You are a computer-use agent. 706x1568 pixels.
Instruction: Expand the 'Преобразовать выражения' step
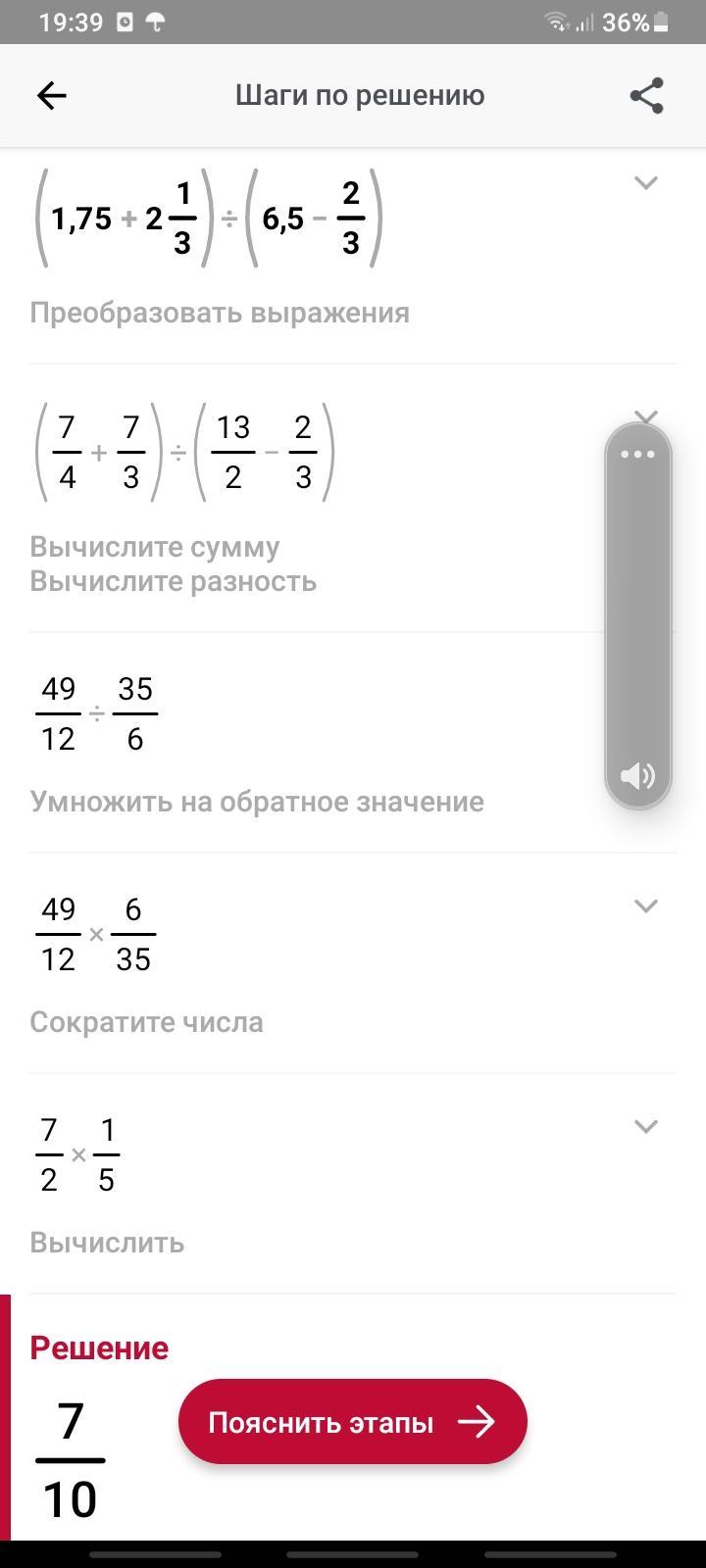(x=645, y=182)
